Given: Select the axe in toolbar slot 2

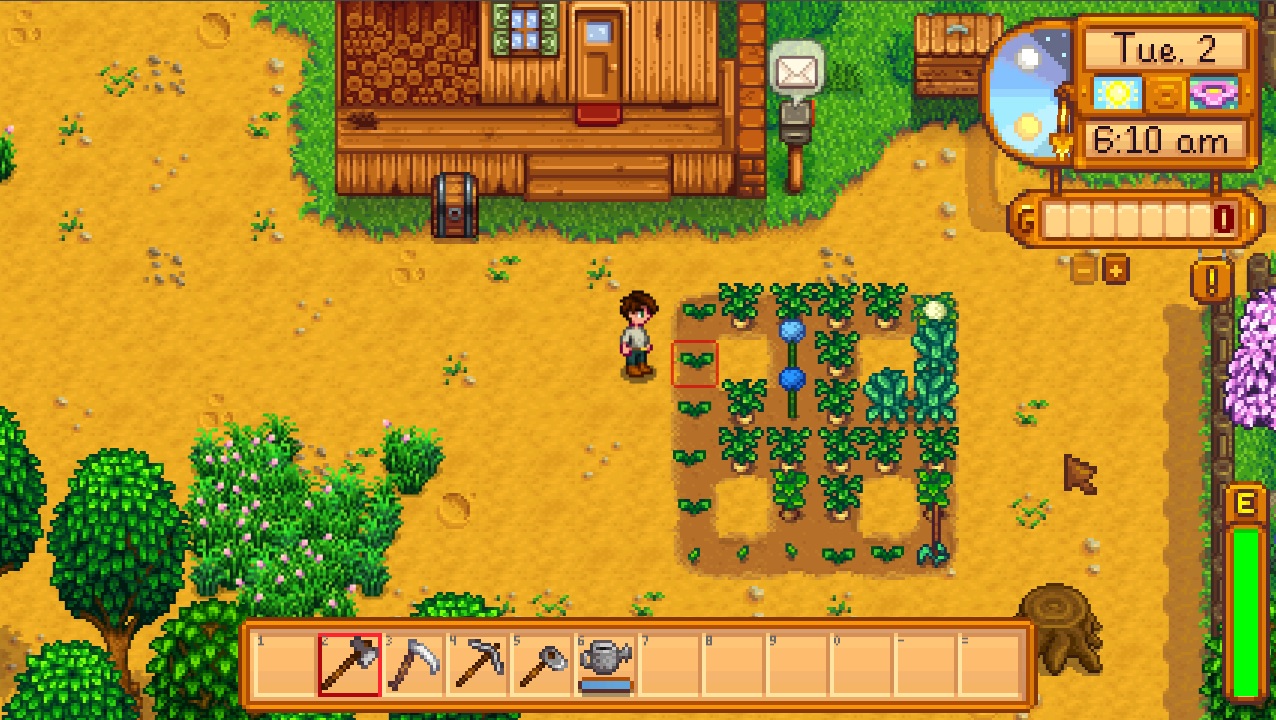Looking at the screenshot, I should tap(349, 664).
